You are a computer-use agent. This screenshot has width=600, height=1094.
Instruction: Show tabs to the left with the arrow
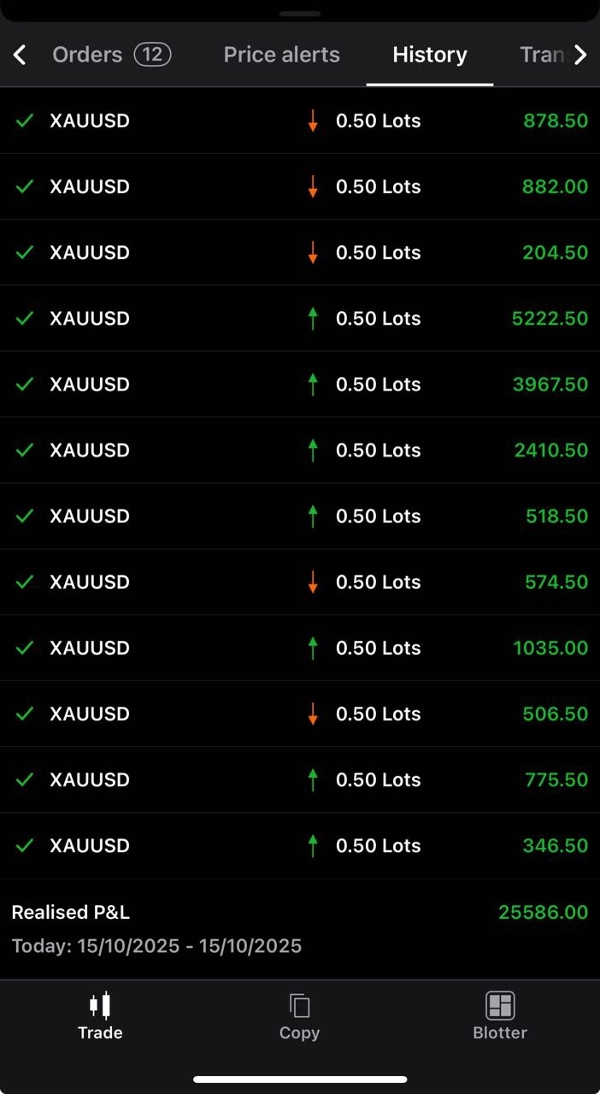click(x=20, y=55)
